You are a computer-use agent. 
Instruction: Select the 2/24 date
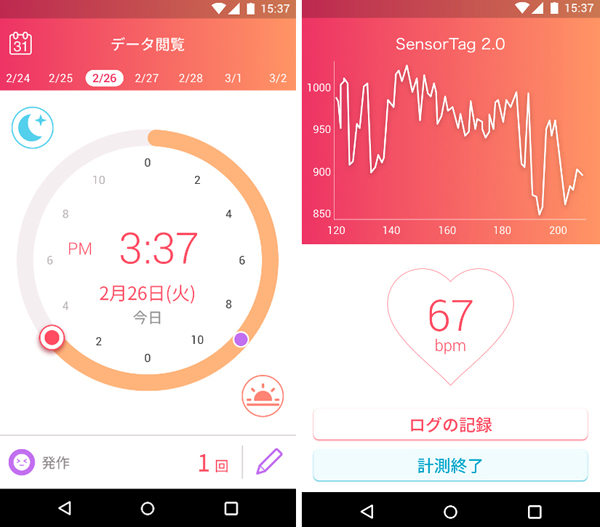pyautogui.click(x=18, y=78)
